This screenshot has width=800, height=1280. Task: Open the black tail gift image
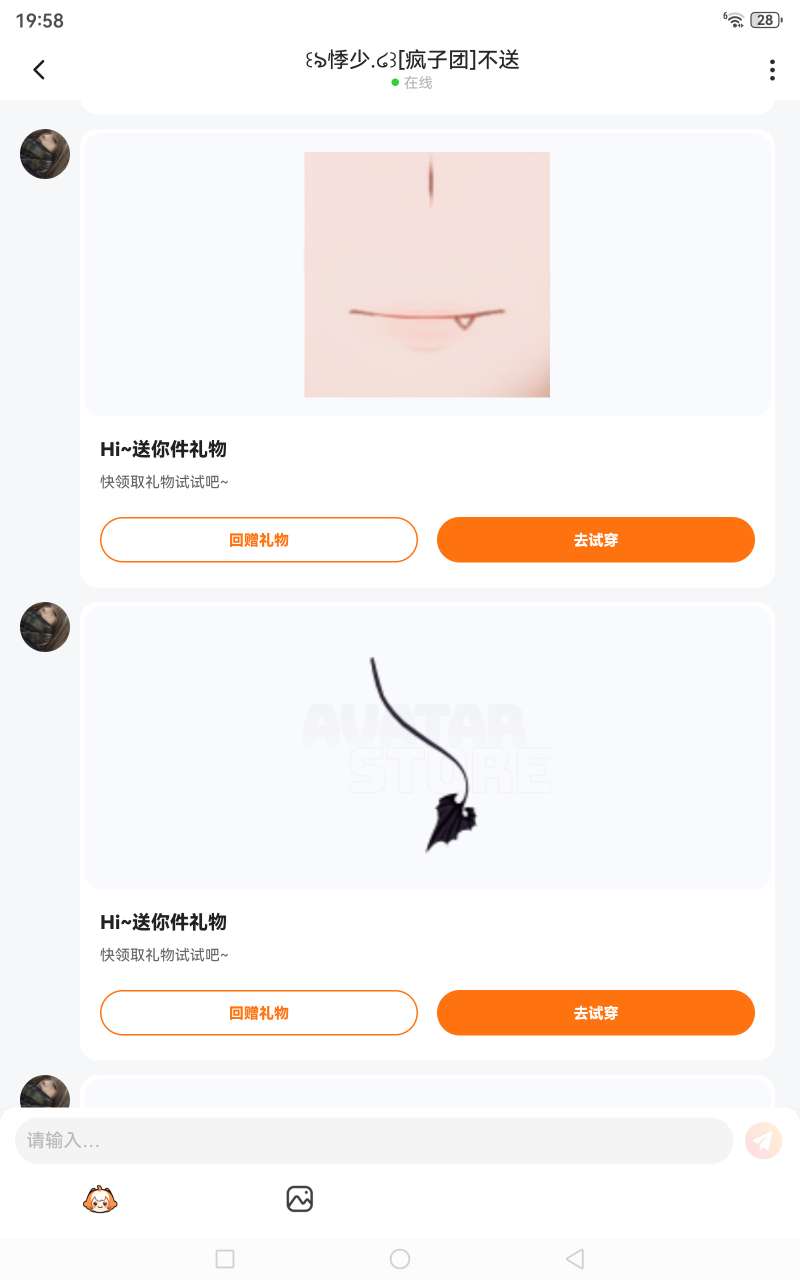[x=427, y=752]
